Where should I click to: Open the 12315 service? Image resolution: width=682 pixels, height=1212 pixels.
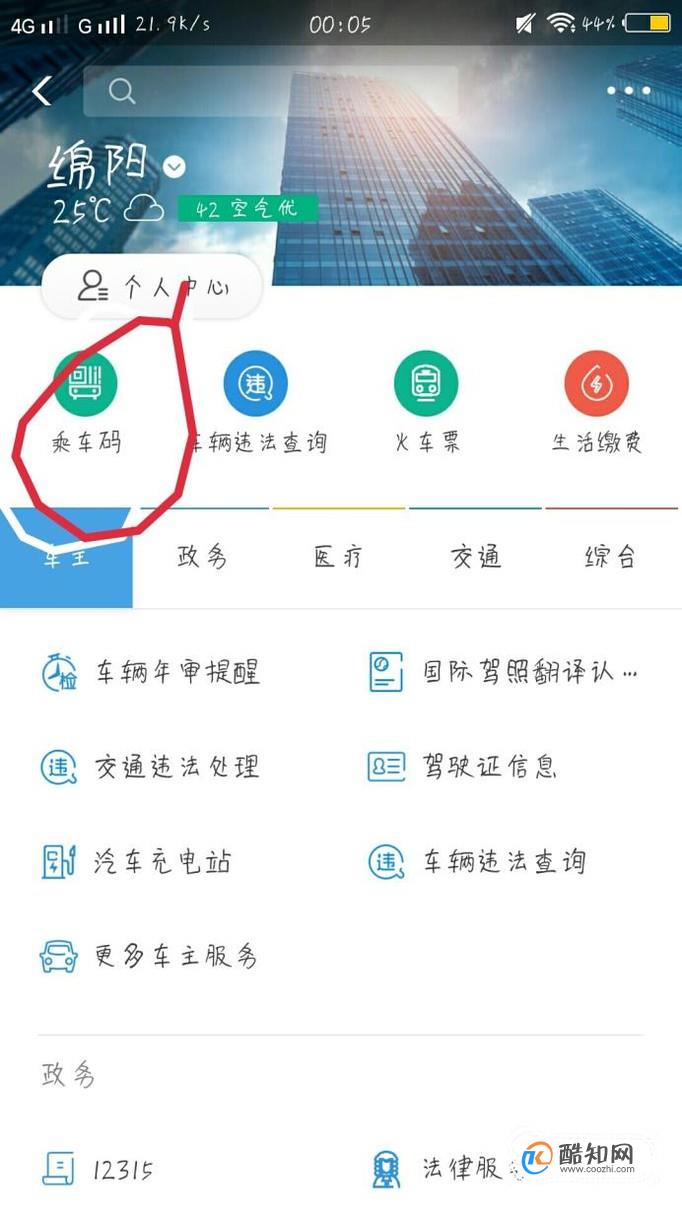tap(97, 1168)
